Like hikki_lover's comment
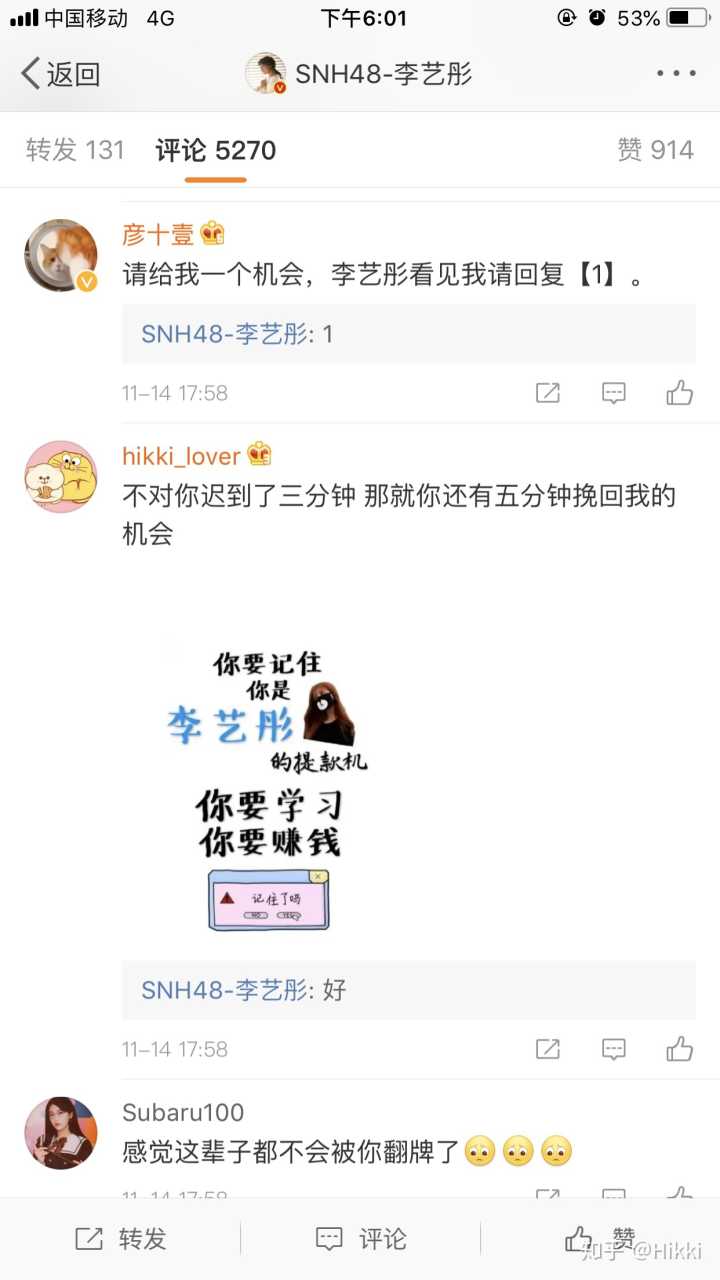This screenshot has width=720, height=1280. [680, 1049]
